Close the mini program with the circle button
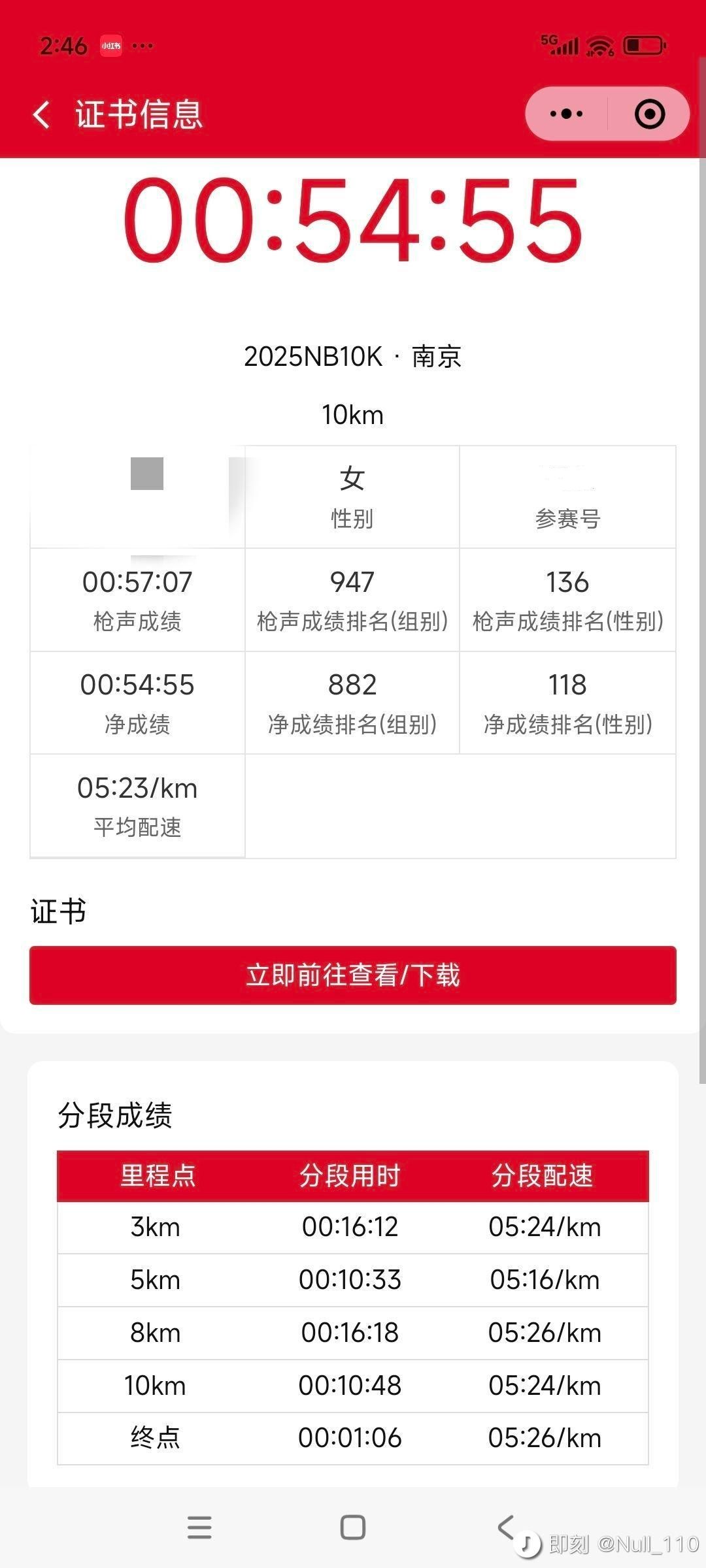The image size is (706, 1568). tap(650, 114)
